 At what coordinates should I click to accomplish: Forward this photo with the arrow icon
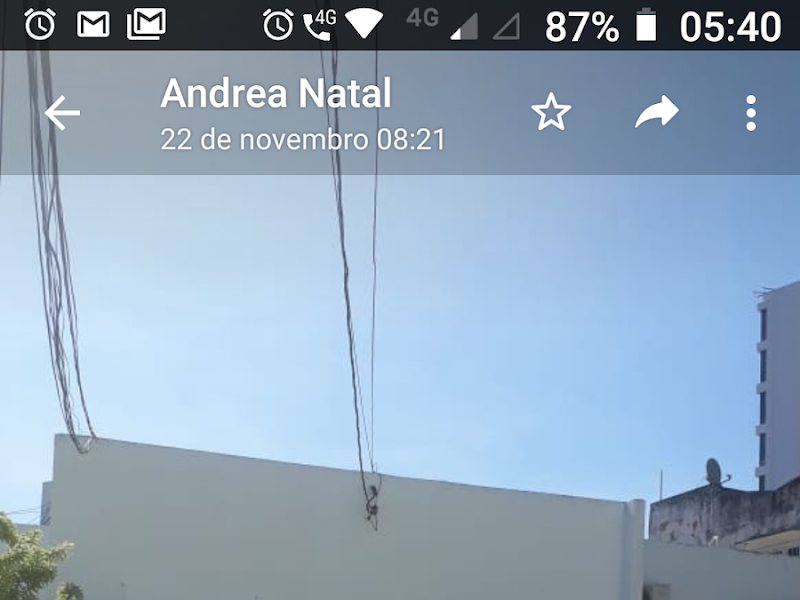click(x=657, y=113)
